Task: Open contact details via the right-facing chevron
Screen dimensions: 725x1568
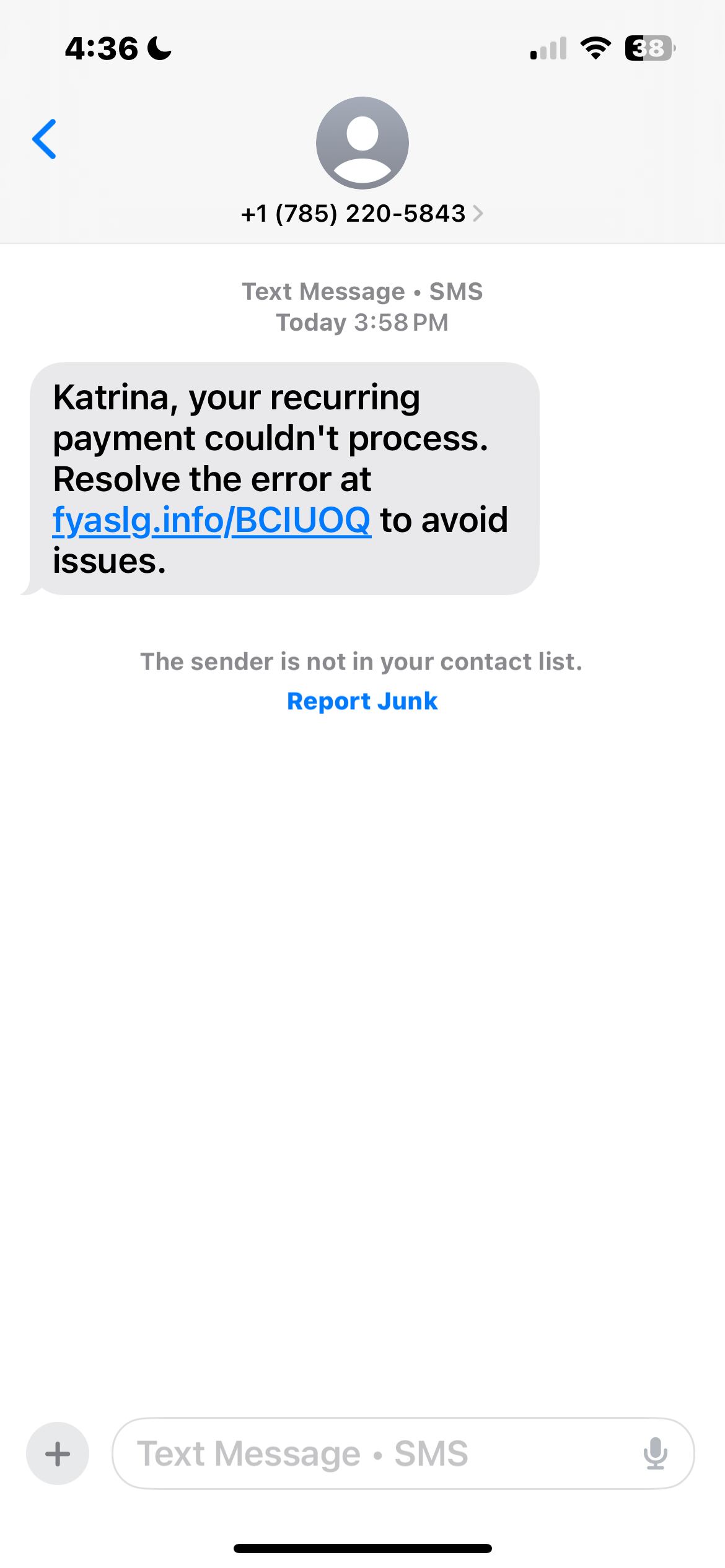Action: (x=478, y=214)
